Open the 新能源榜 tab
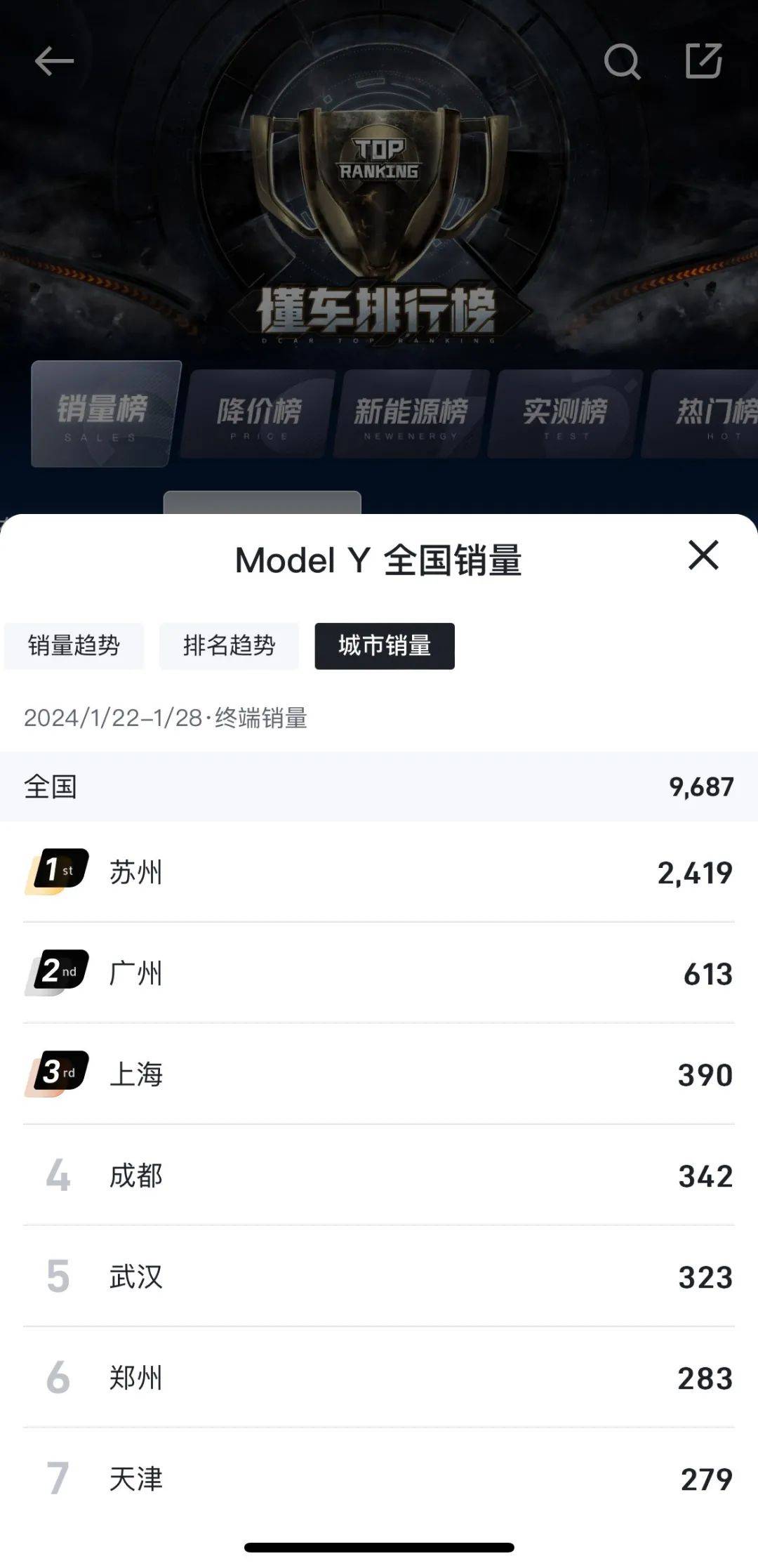The image size is (758, 1568). (x=411, y=414)
